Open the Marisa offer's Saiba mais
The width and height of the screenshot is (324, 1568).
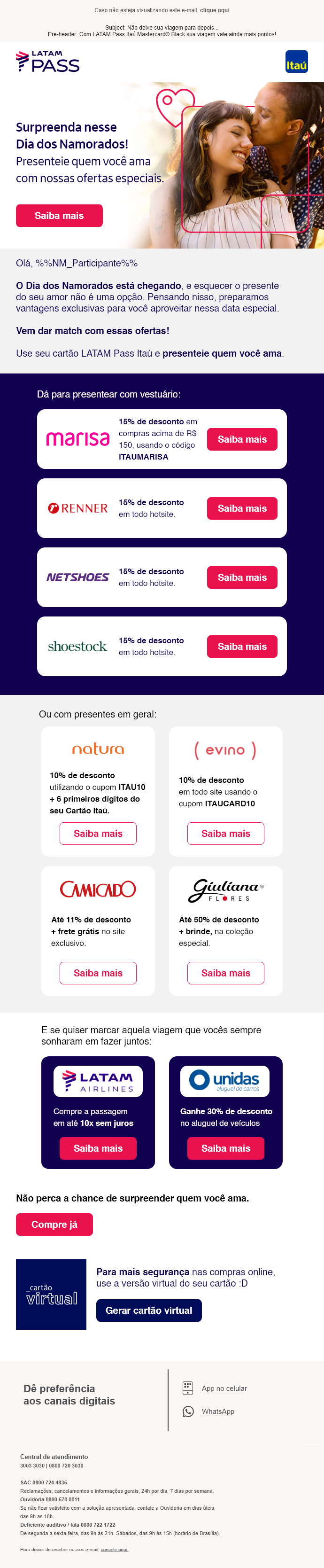click(242, 439)
